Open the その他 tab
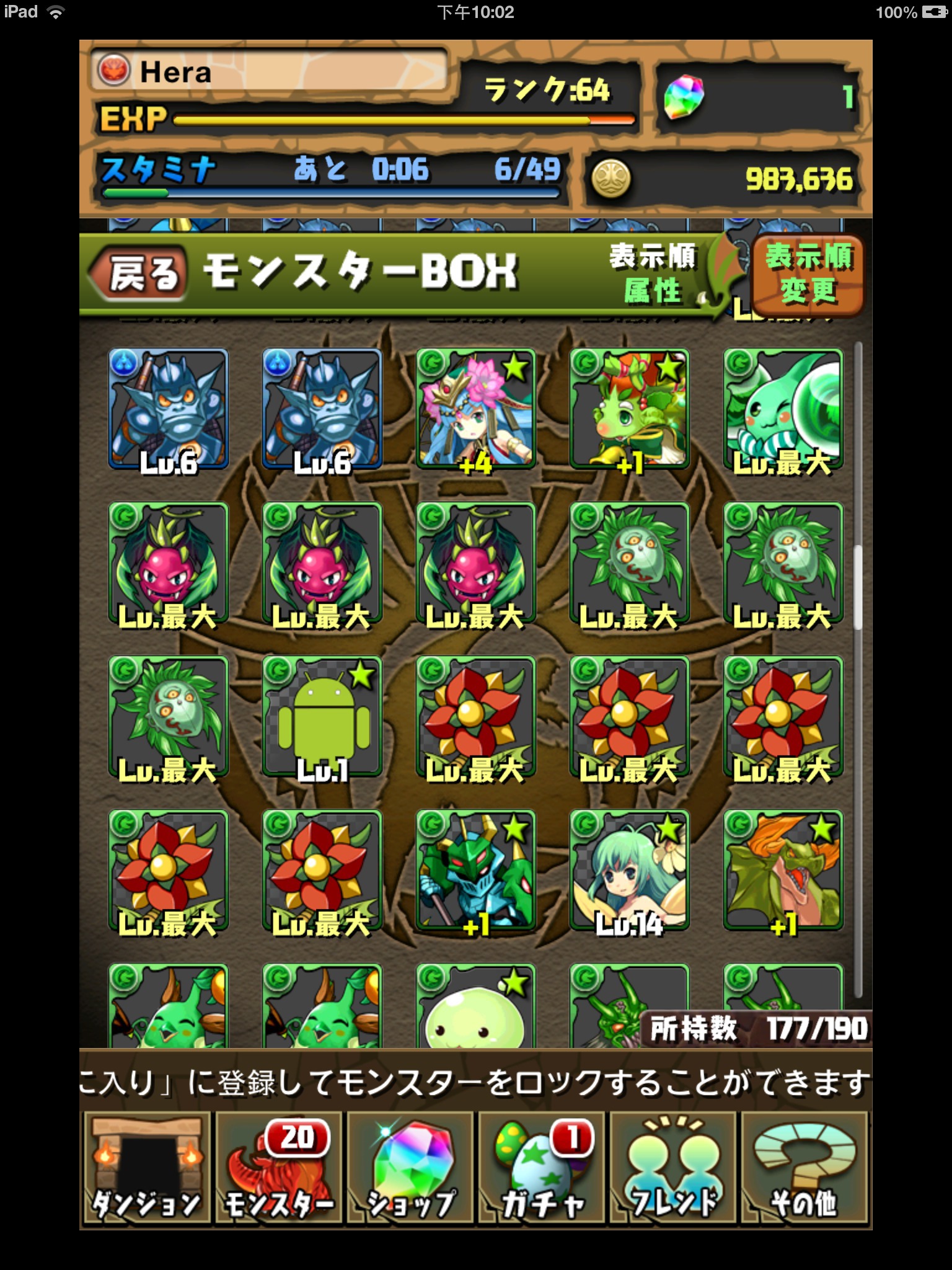Screen dimensions: 952x1270 click(x=804, y=1168)
